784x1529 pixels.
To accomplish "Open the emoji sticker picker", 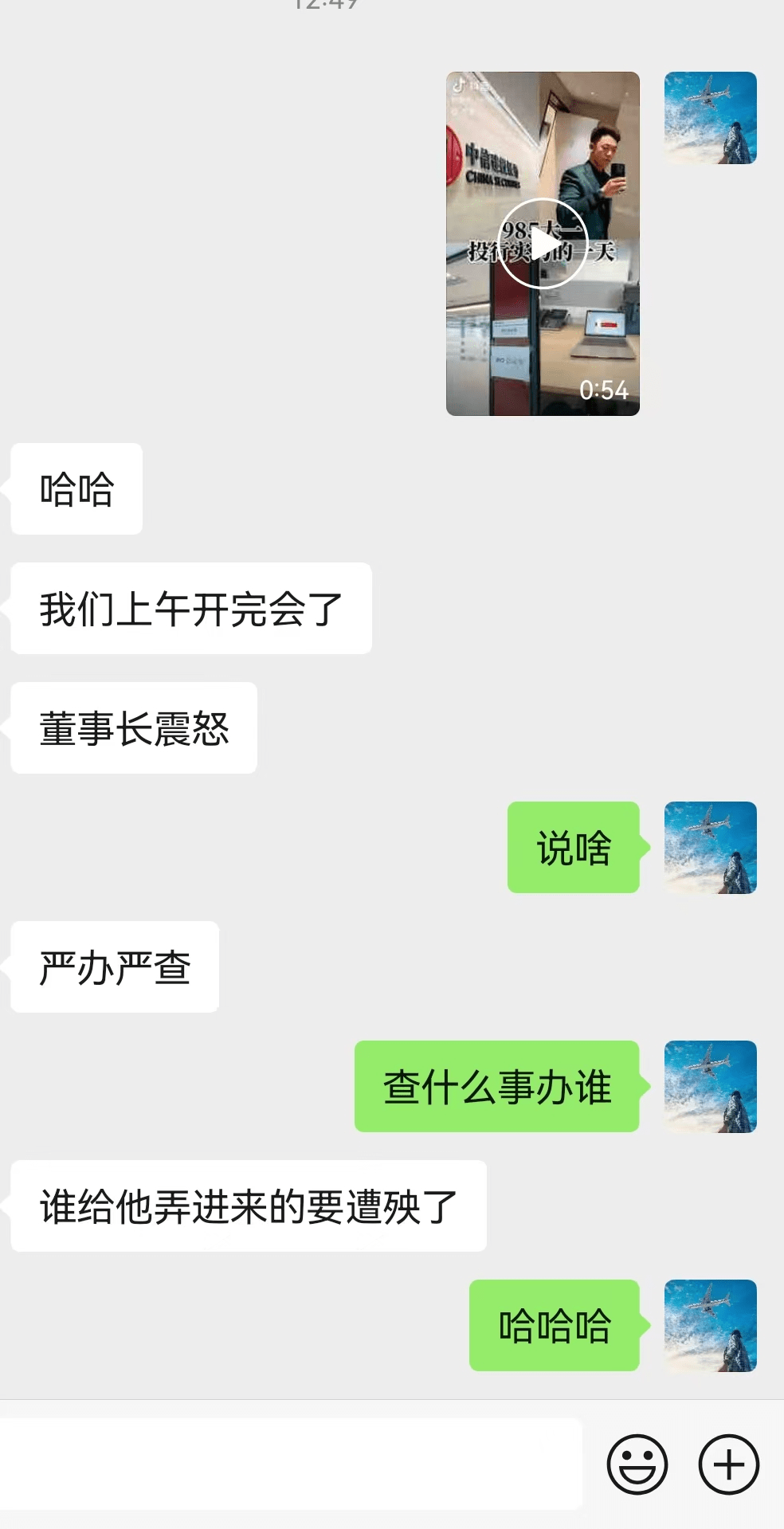I will point(637,1464).
